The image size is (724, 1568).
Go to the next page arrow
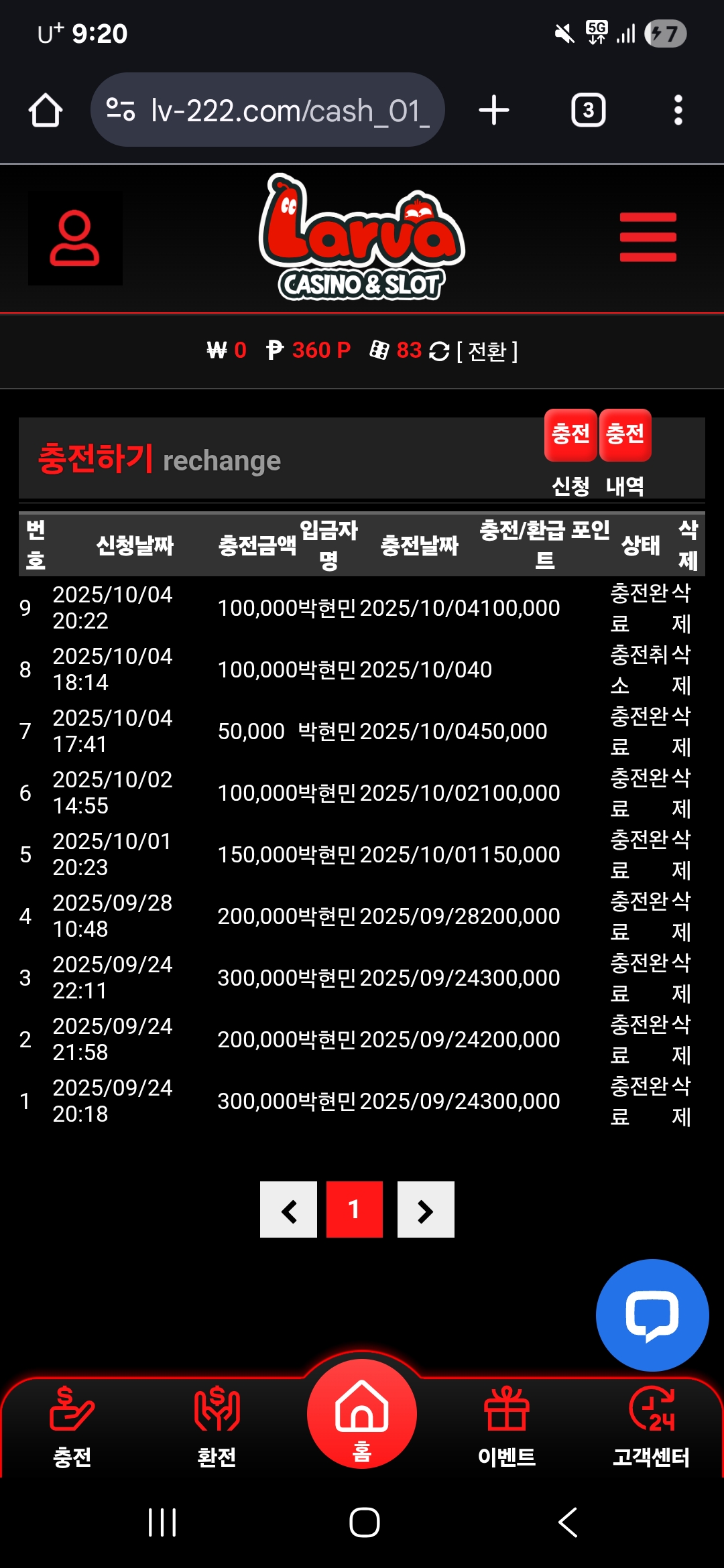click(x=426, y=1210)
